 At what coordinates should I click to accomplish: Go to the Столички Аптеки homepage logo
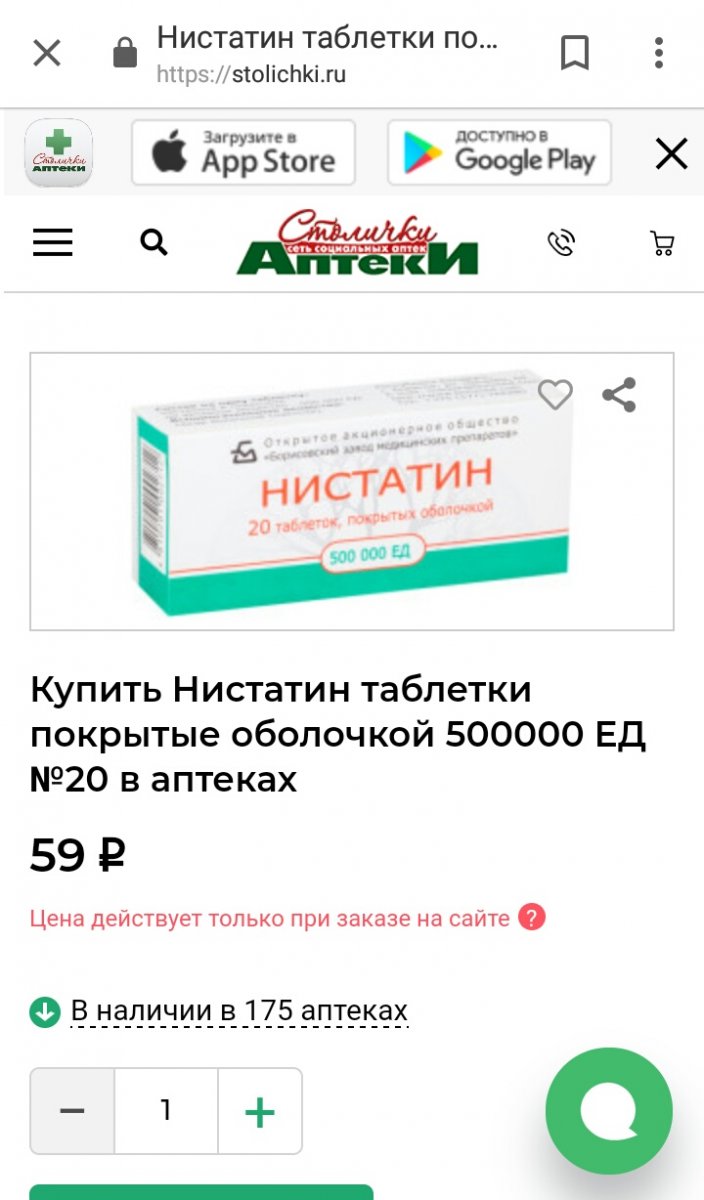[358, 242]
